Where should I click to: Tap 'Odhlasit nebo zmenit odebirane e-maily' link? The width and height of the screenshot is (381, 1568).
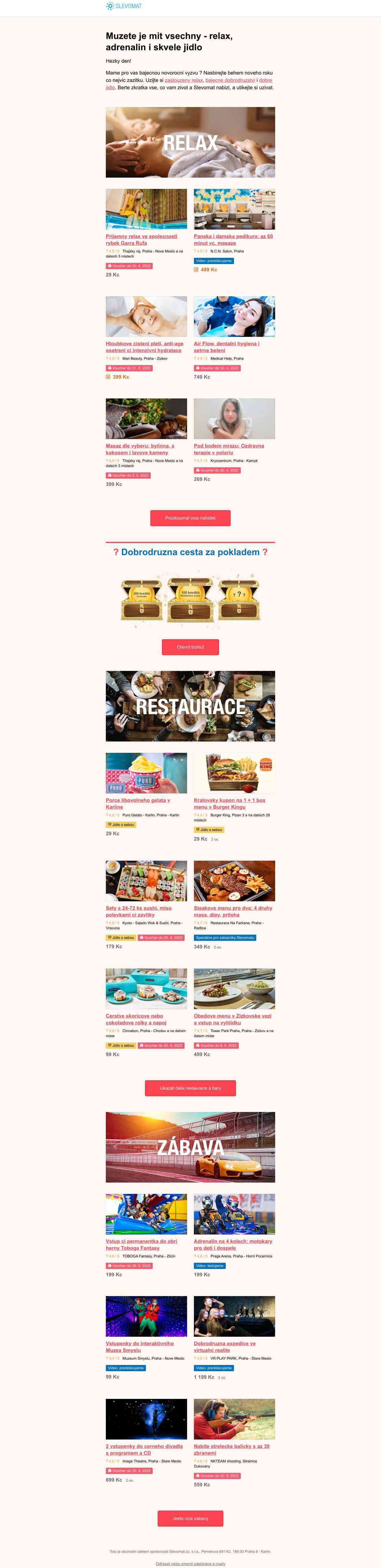[x=190, y=1563]
